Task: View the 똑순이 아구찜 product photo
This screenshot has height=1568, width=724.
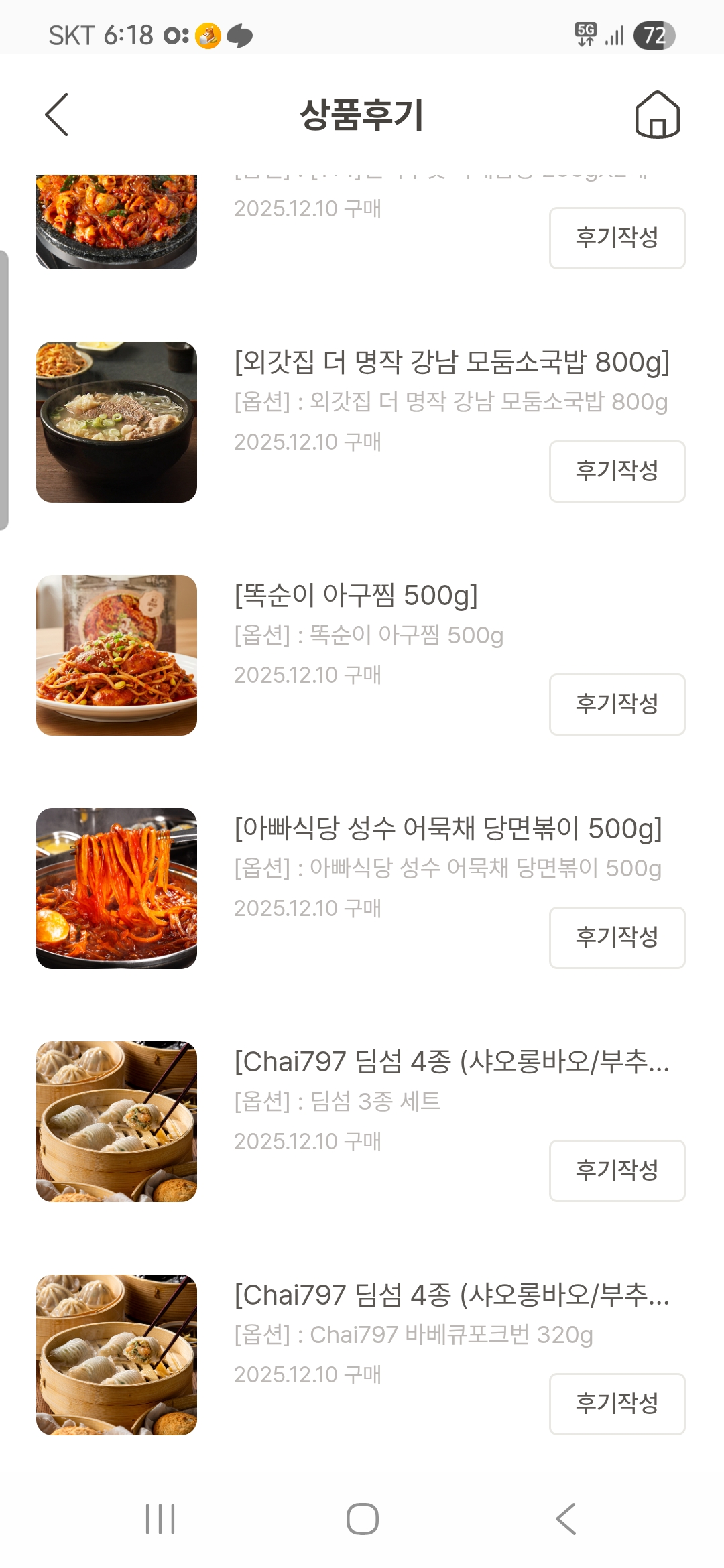Action: [117, 655]
